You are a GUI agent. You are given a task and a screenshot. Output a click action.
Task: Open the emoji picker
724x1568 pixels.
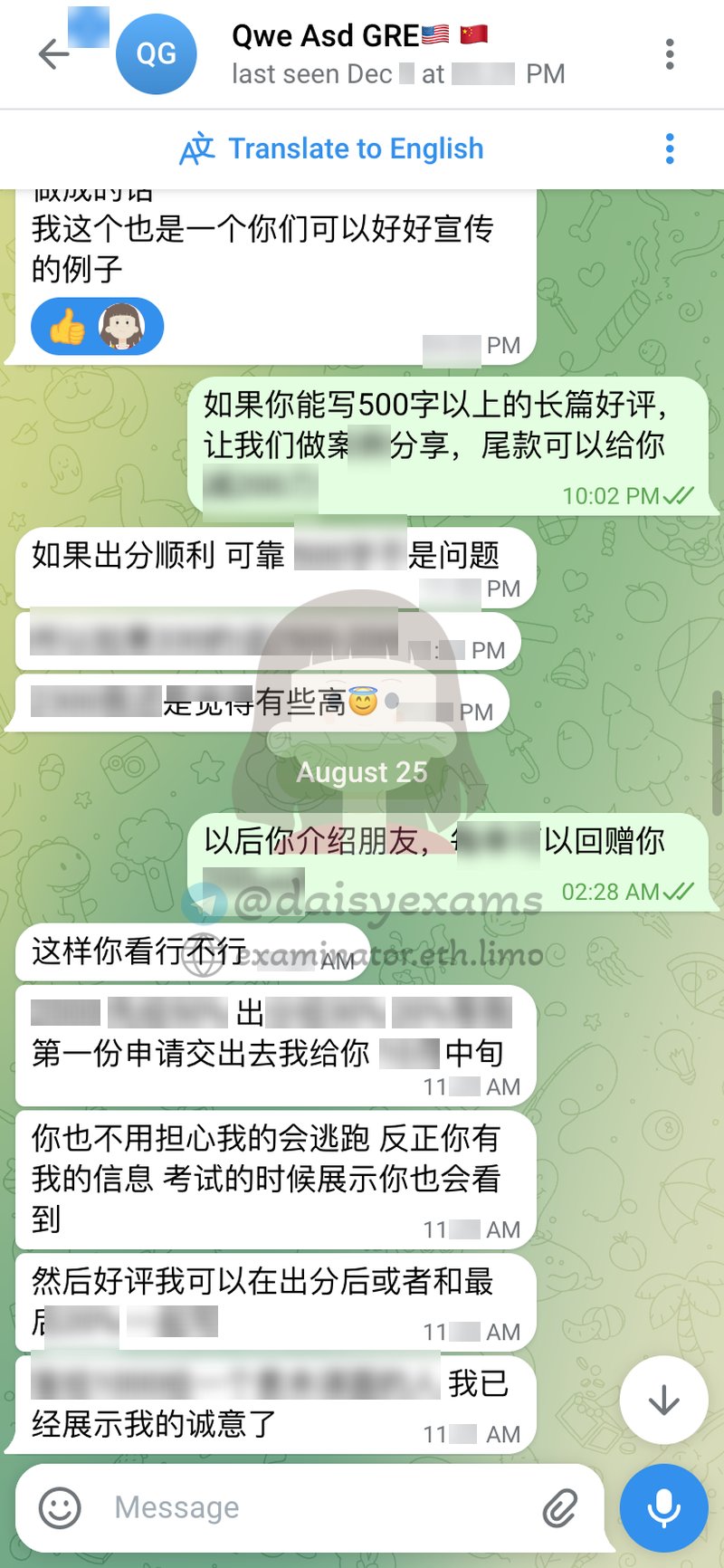click(61, 1506)
